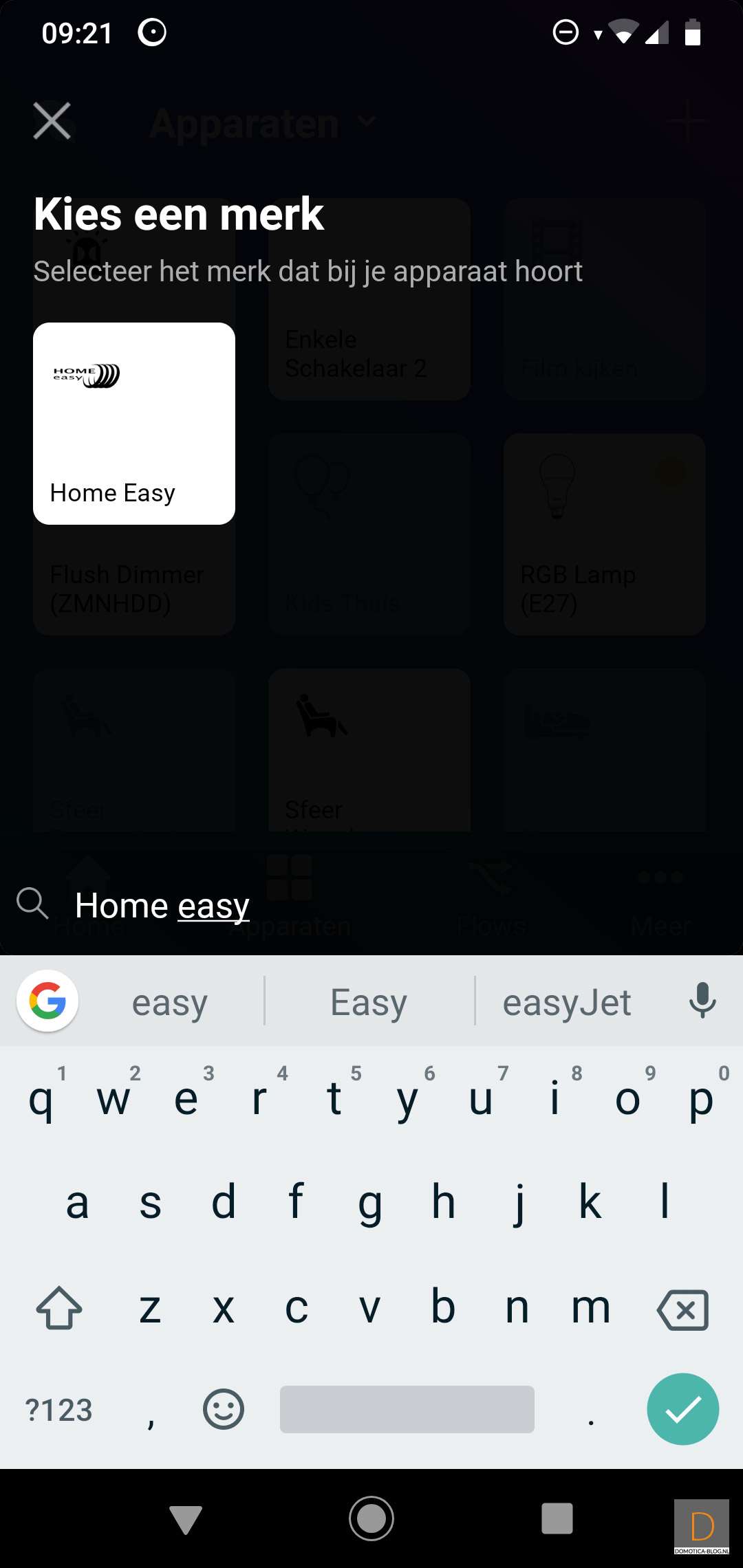Start voice input with the microphone
743x1568 pixels.
click(x=702, y=1001)
